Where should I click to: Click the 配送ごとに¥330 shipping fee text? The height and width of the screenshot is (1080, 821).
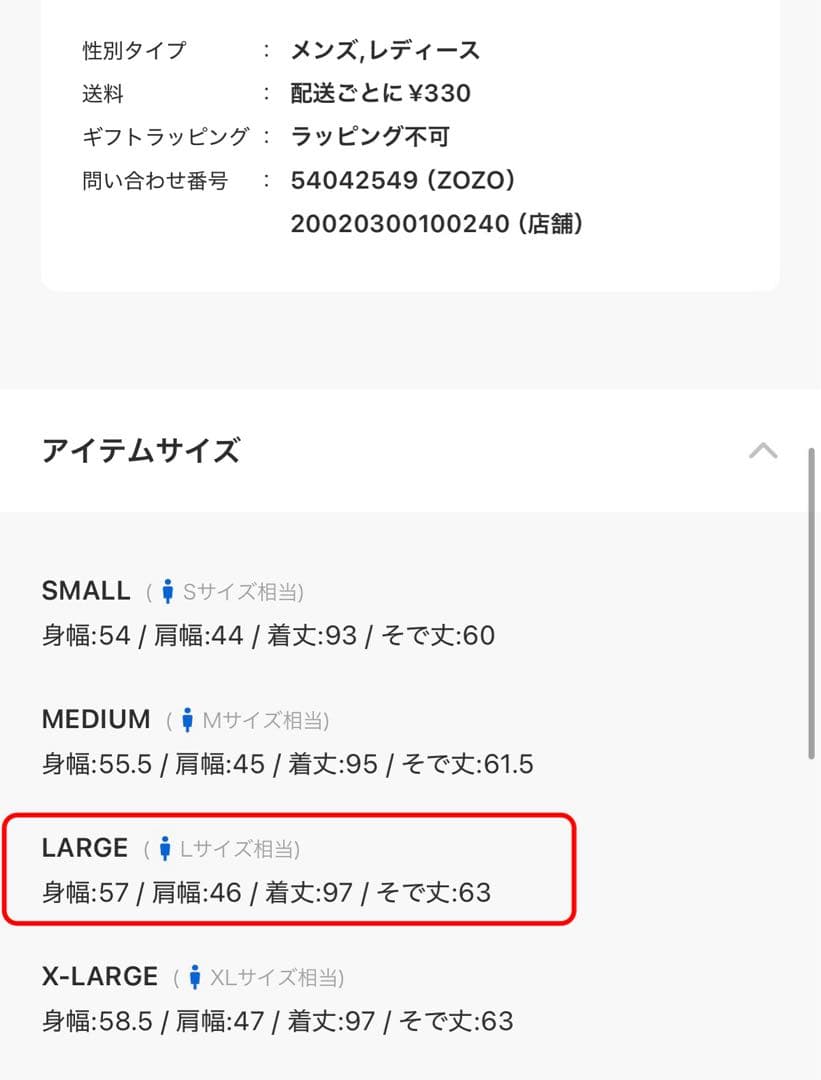(x=380, y=93)
